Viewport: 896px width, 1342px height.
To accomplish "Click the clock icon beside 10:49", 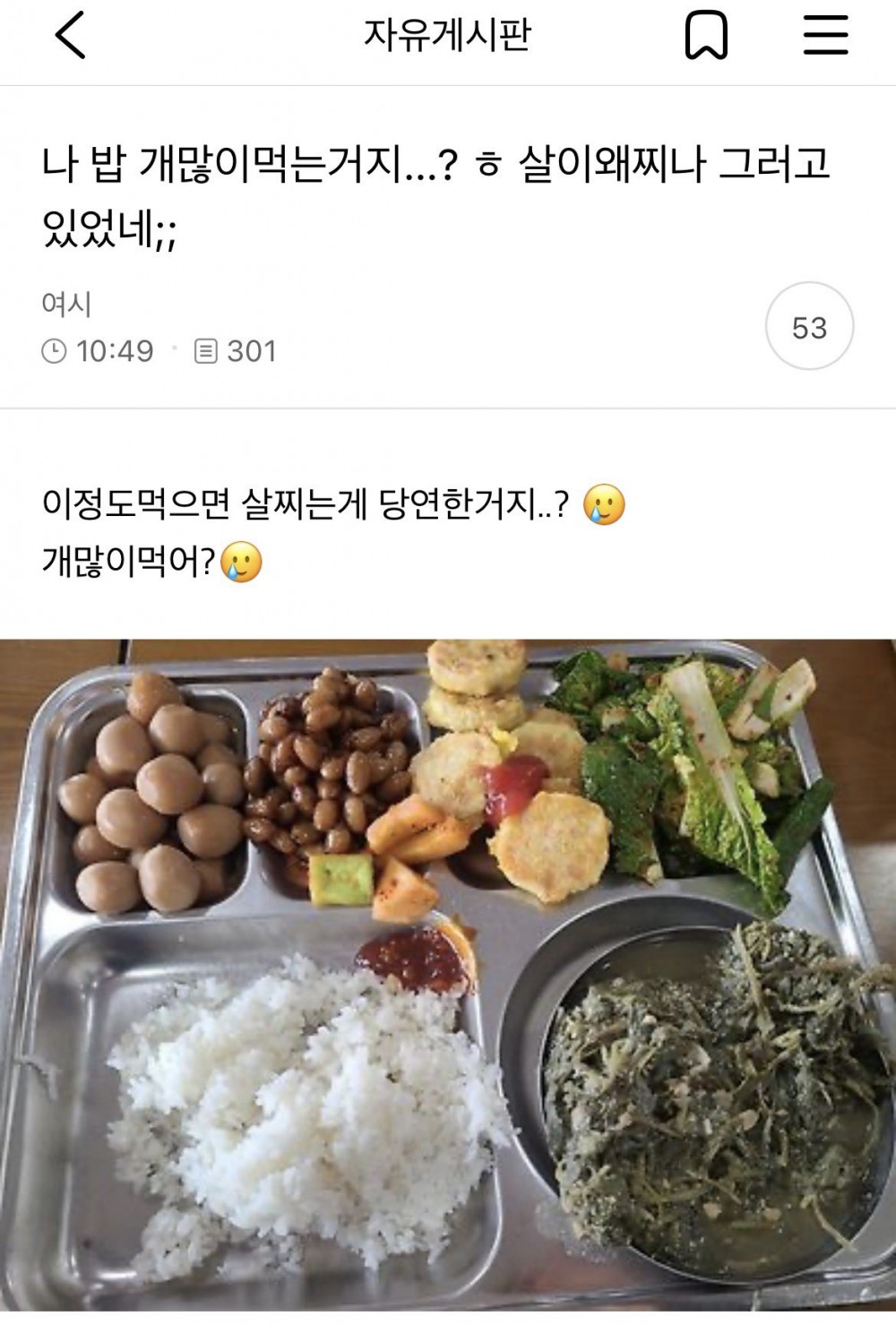I will [x=56, y=352].
